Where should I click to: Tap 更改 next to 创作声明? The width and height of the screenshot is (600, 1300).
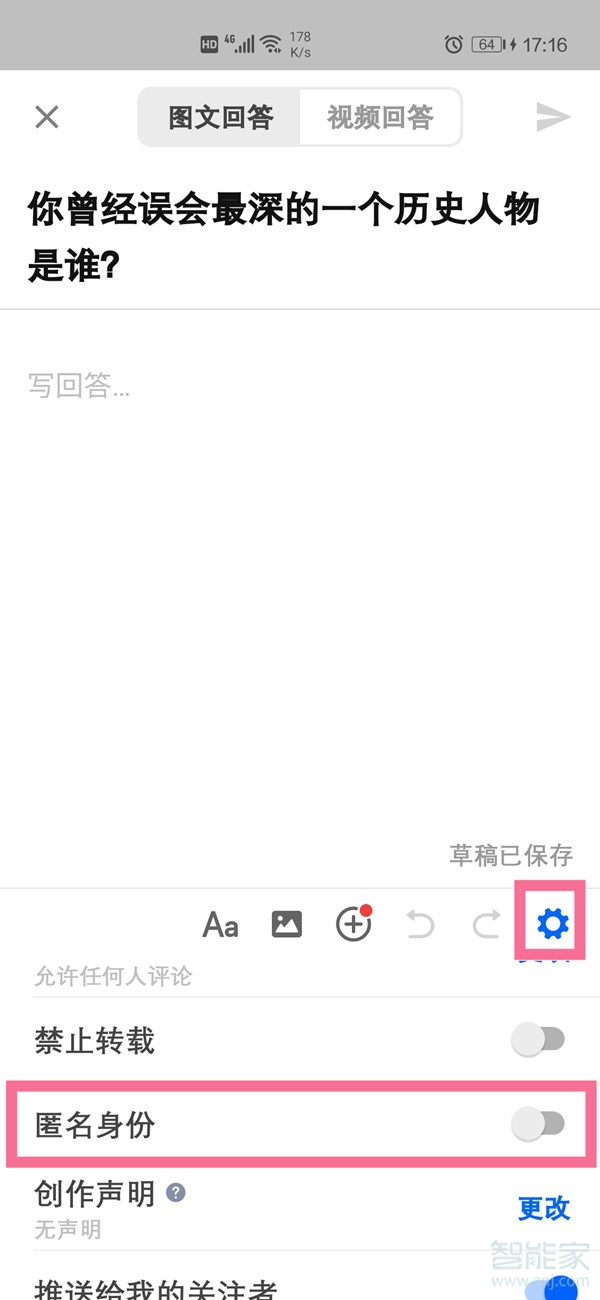click(543, 1208)
